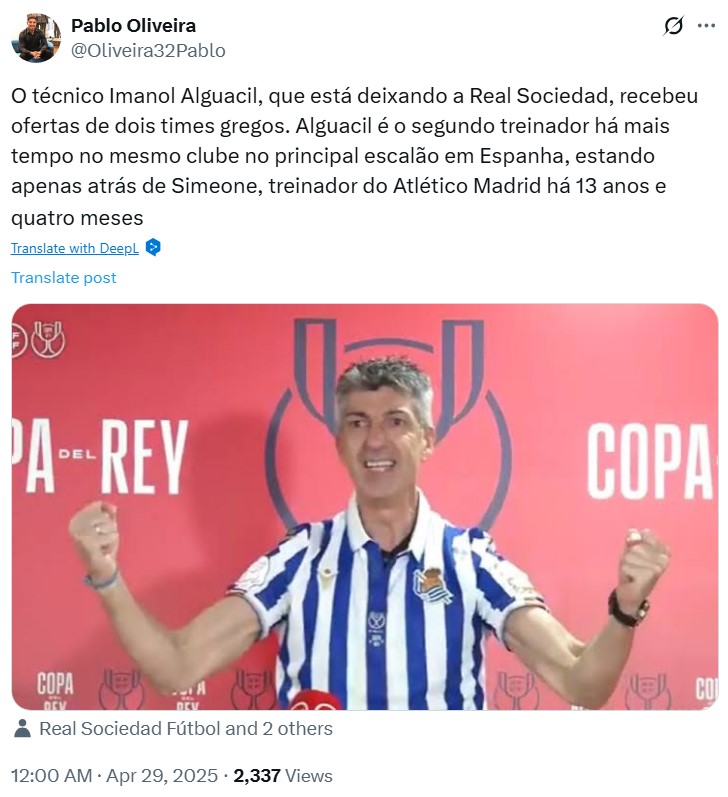Open Pablo Oliveira's profile picture
The image size is (728, 797).
[x=36, y=37]
